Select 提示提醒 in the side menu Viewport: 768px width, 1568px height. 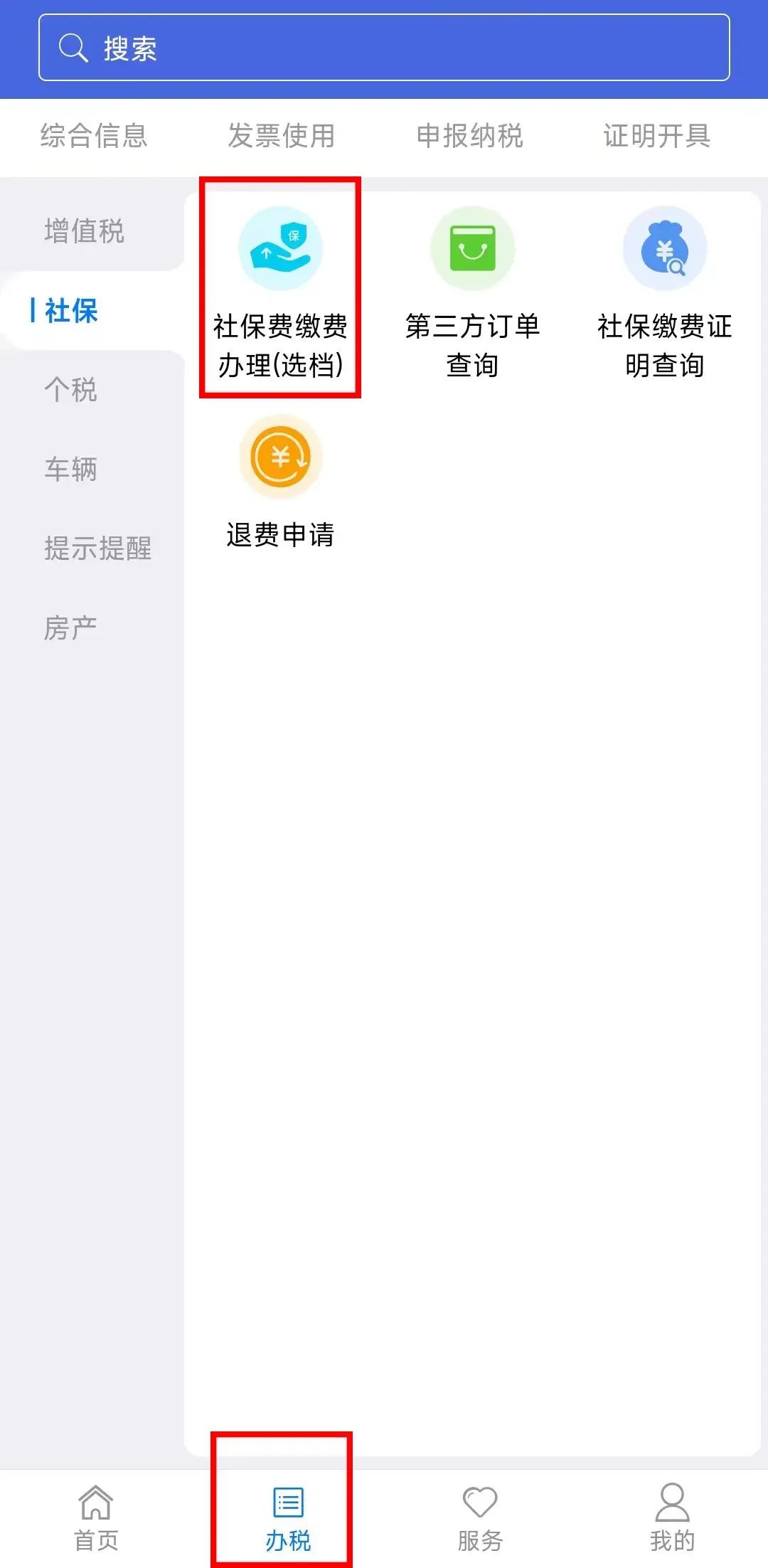[x=98, y=549]
